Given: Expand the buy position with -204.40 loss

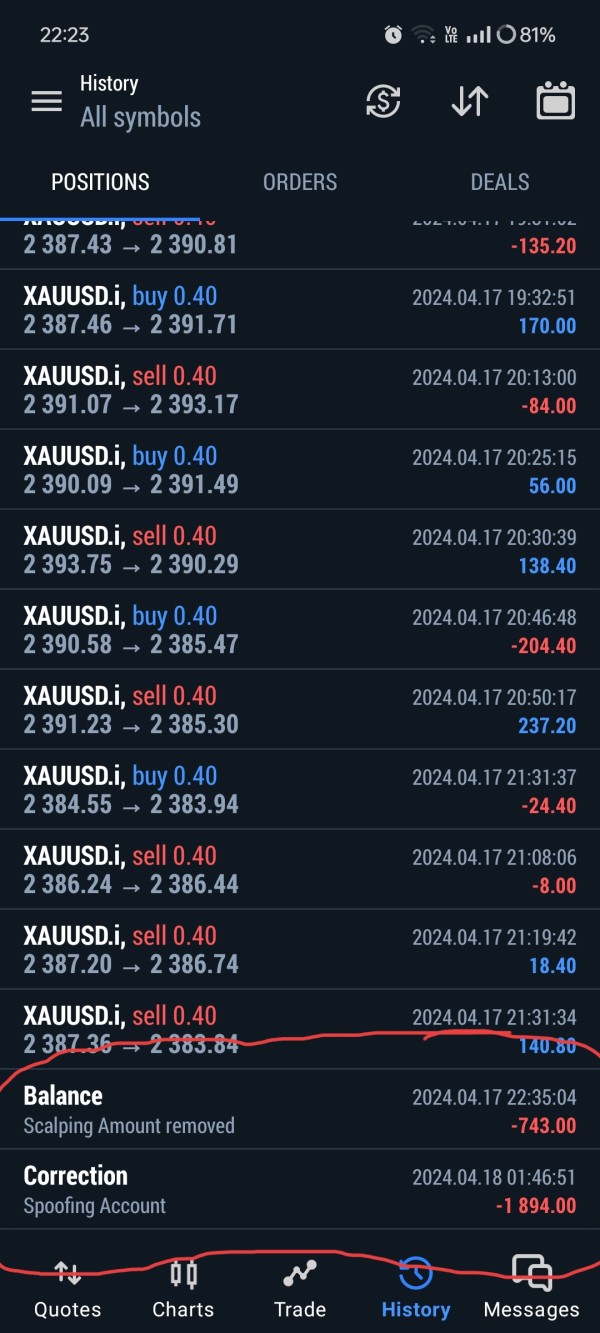Looking at the screenshot, I should tap(300, 630).
